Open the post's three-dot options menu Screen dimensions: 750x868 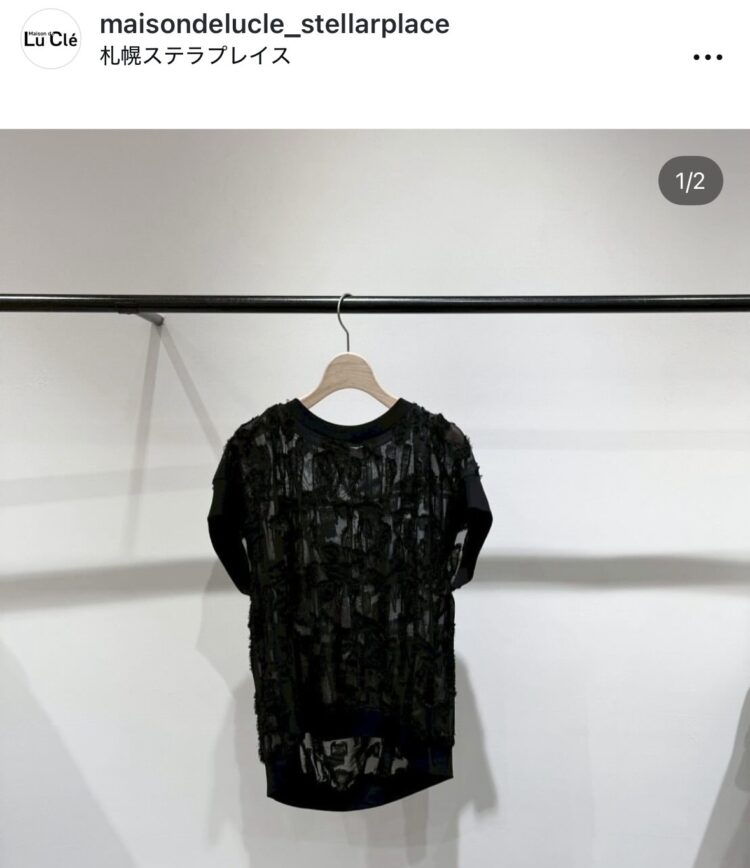click(707, 57)
